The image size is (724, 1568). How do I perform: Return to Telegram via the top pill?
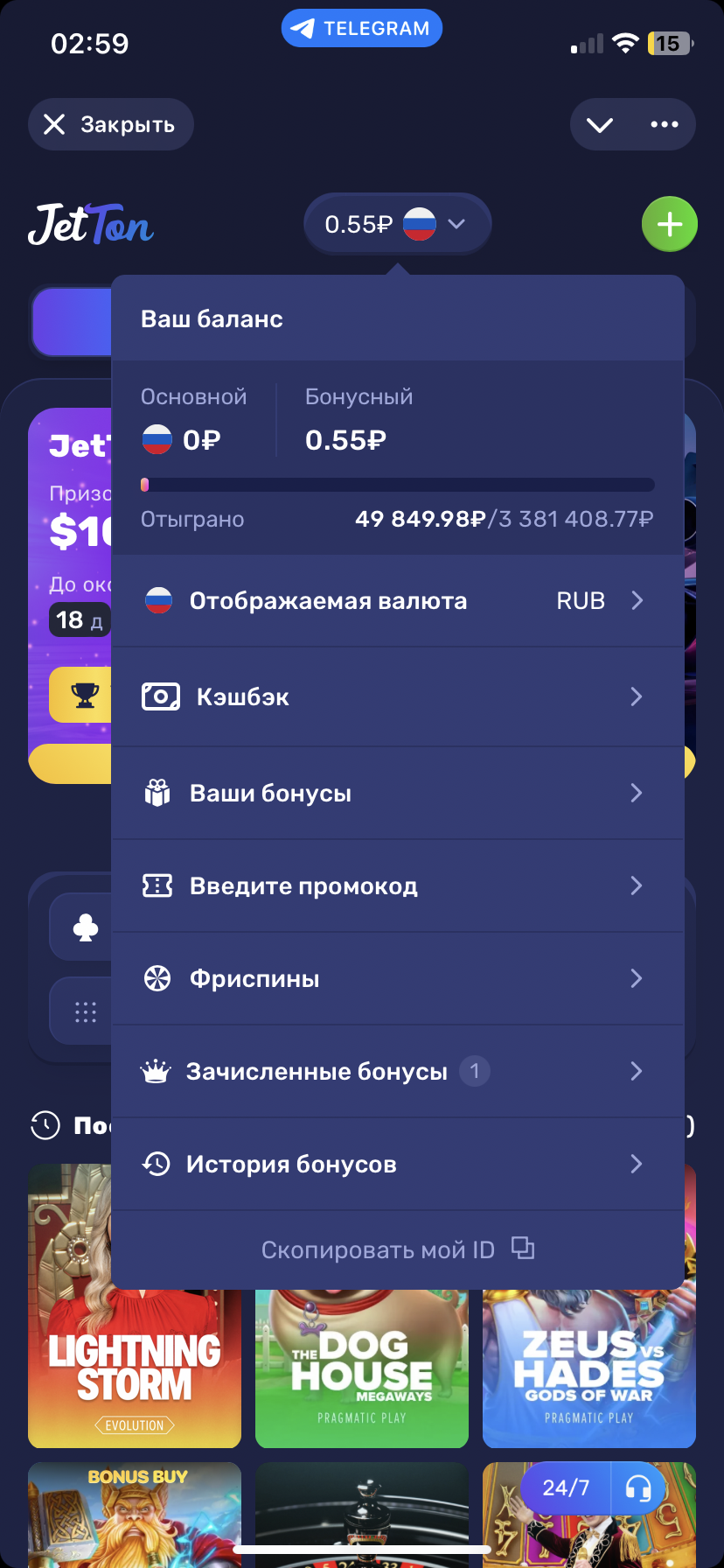(362, 29)
